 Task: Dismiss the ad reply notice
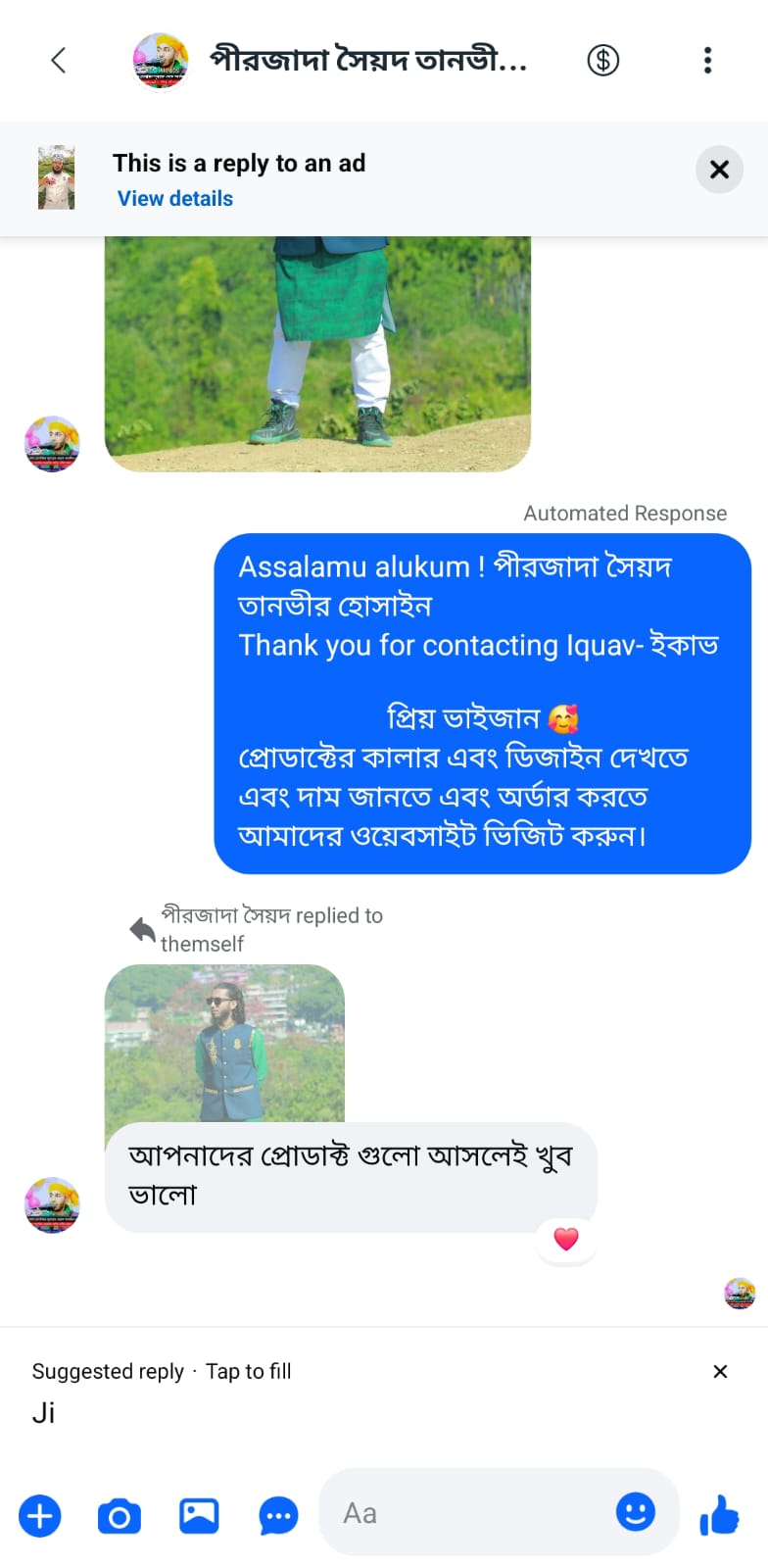(719, 170)
